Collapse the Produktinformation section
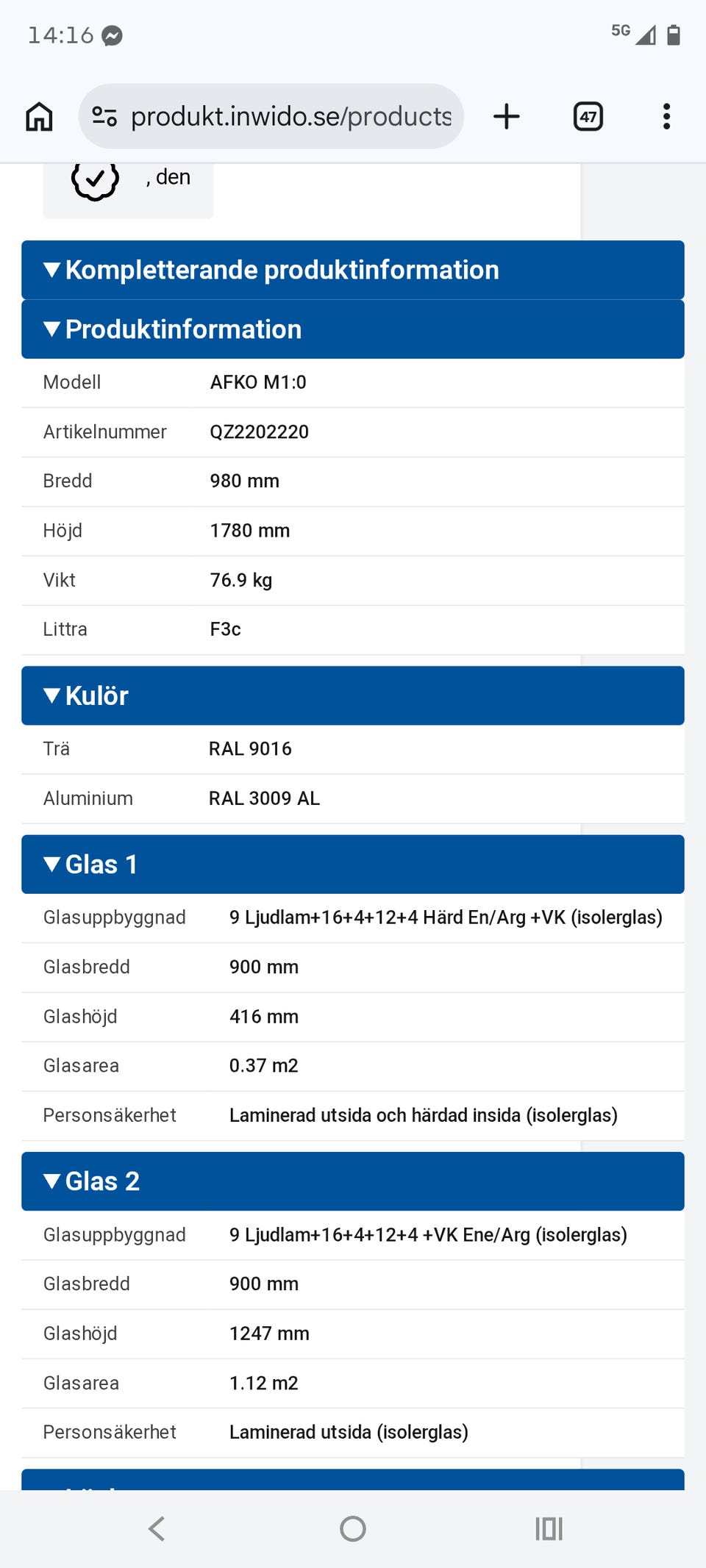 pyautogui.click(x=353, y=329)
